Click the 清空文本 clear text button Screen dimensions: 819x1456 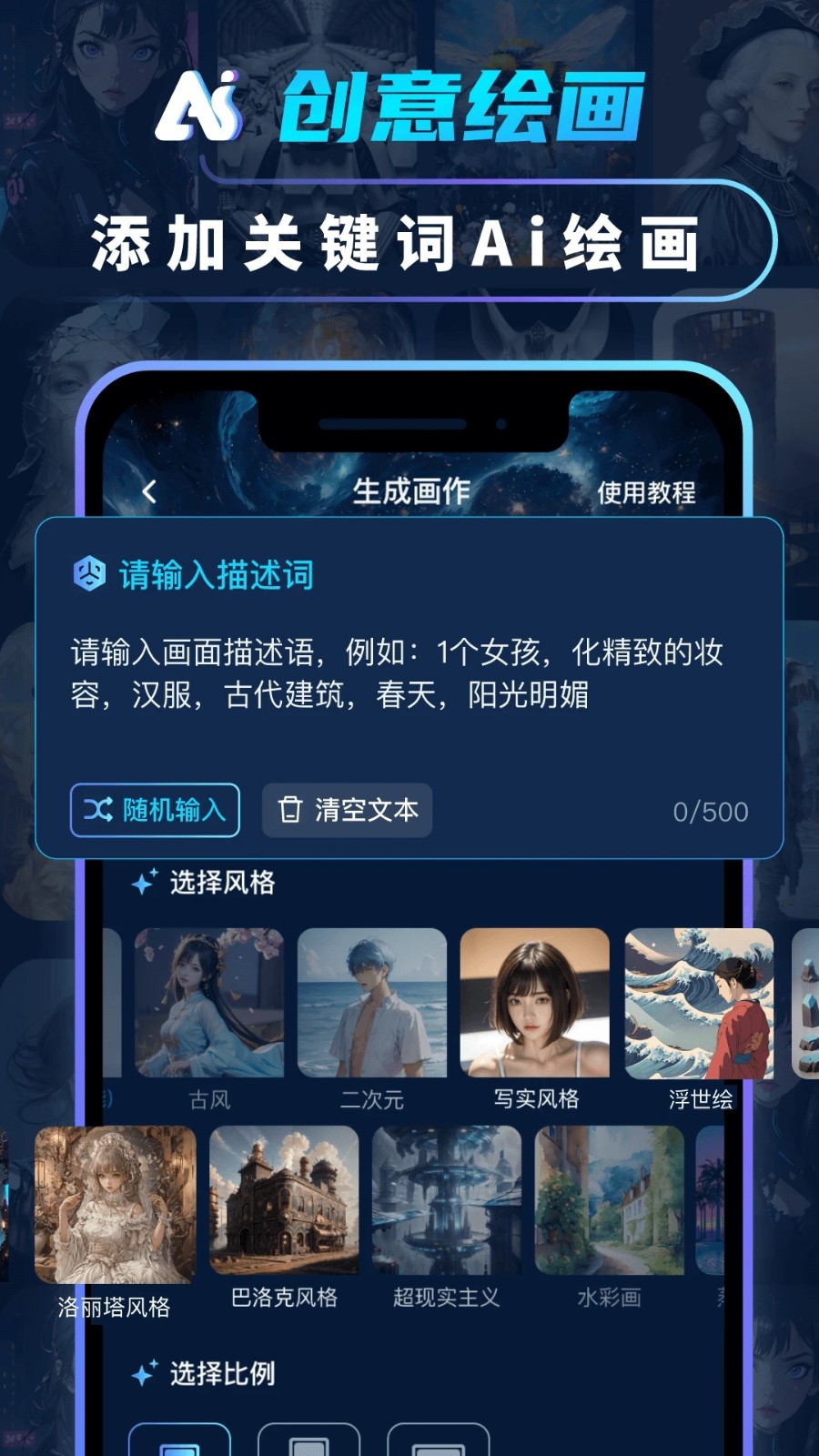(346, 810)
